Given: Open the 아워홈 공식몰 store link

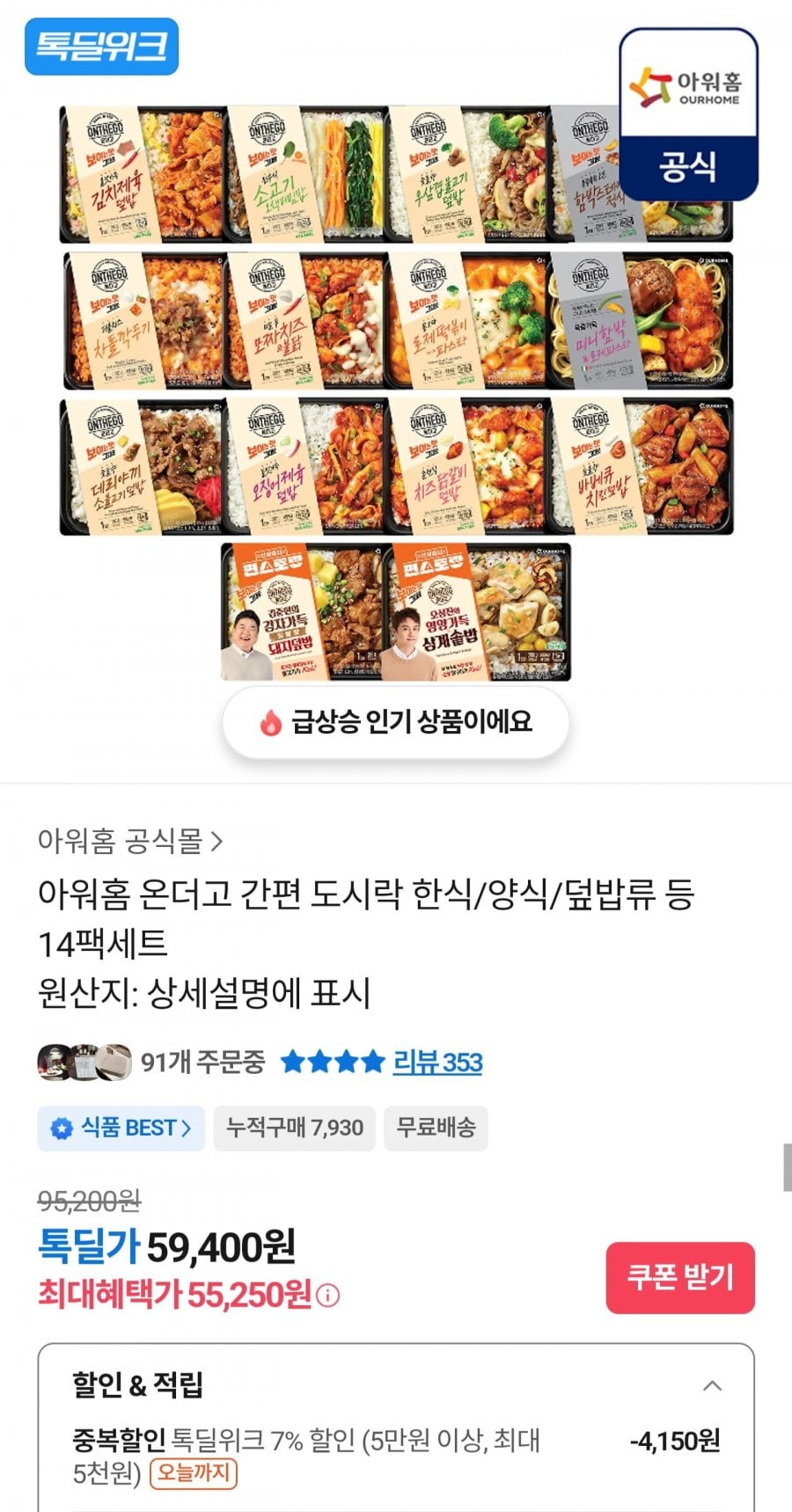Looking at the screenshot, I should 129,842.
